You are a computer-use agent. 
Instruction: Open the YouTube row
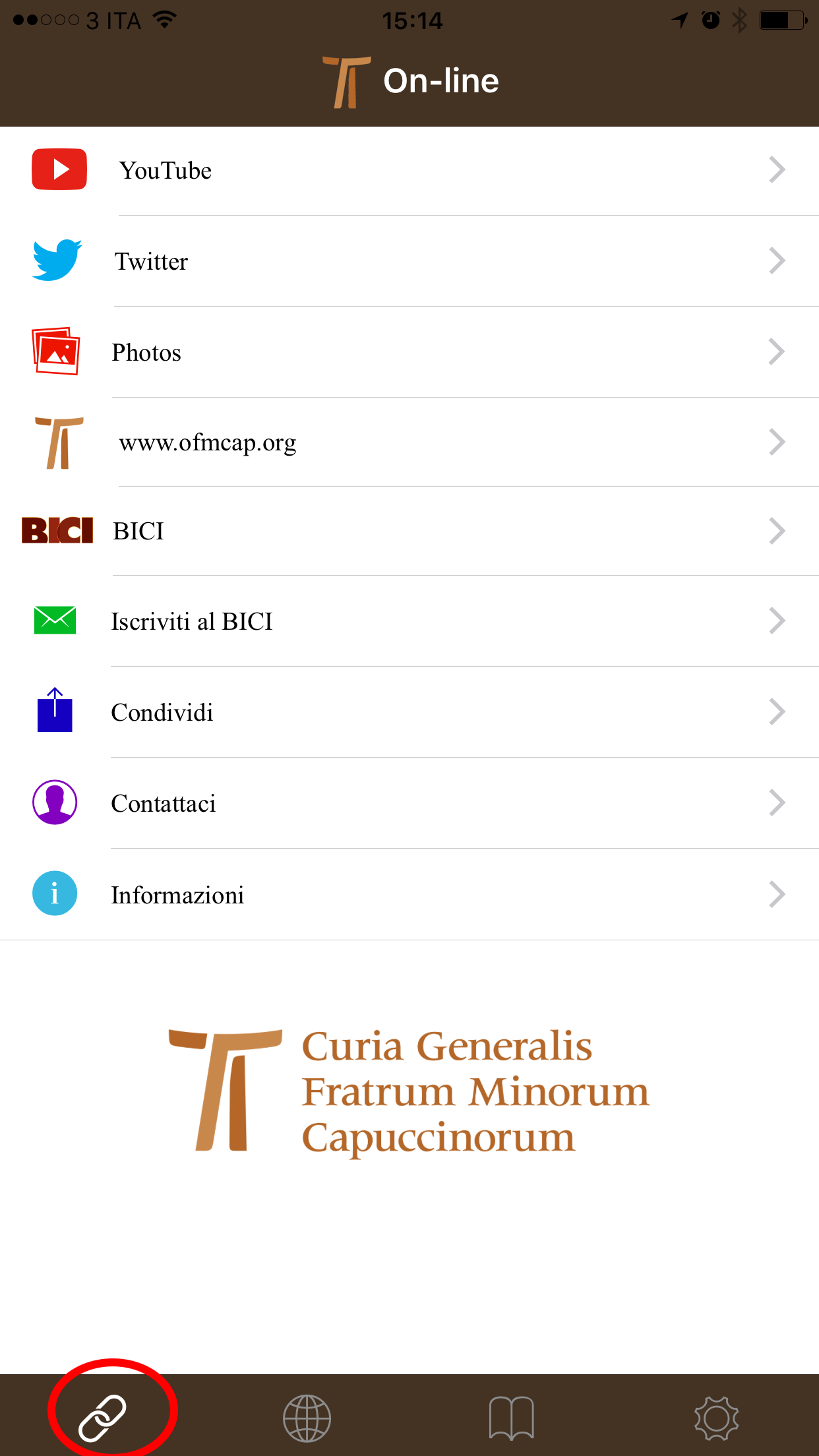pyautogui.click(x=409, y=170)
